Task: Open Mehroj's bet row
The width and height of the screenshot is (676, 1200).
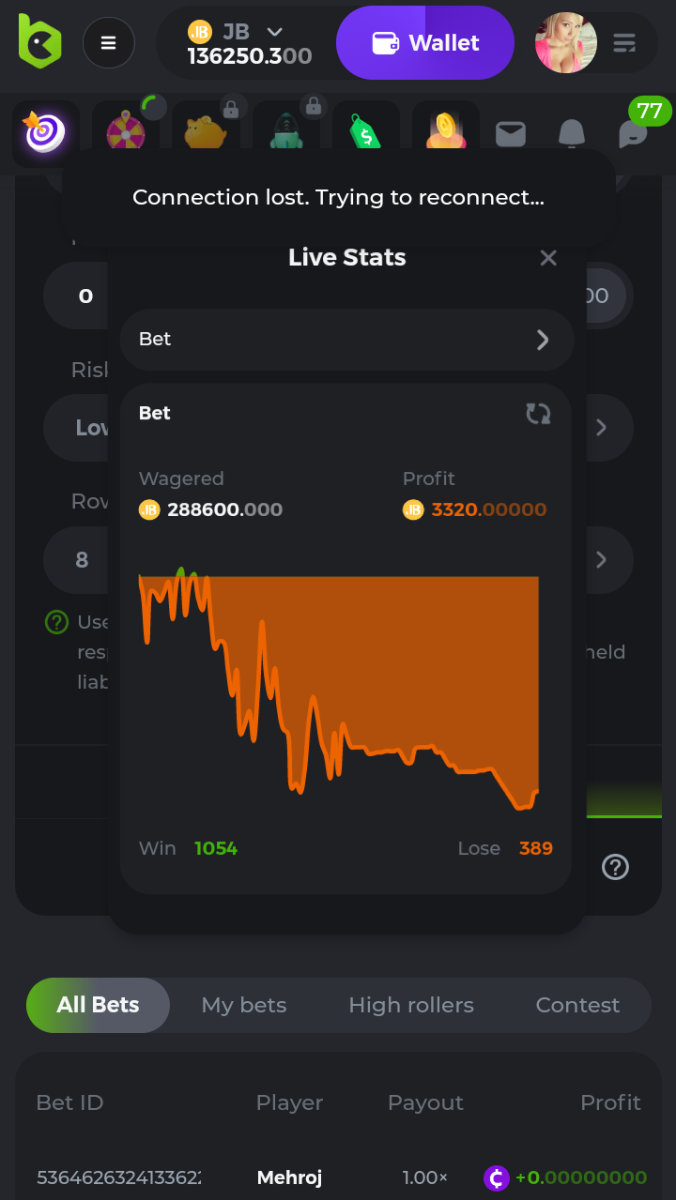Action: pos(290,1177)
